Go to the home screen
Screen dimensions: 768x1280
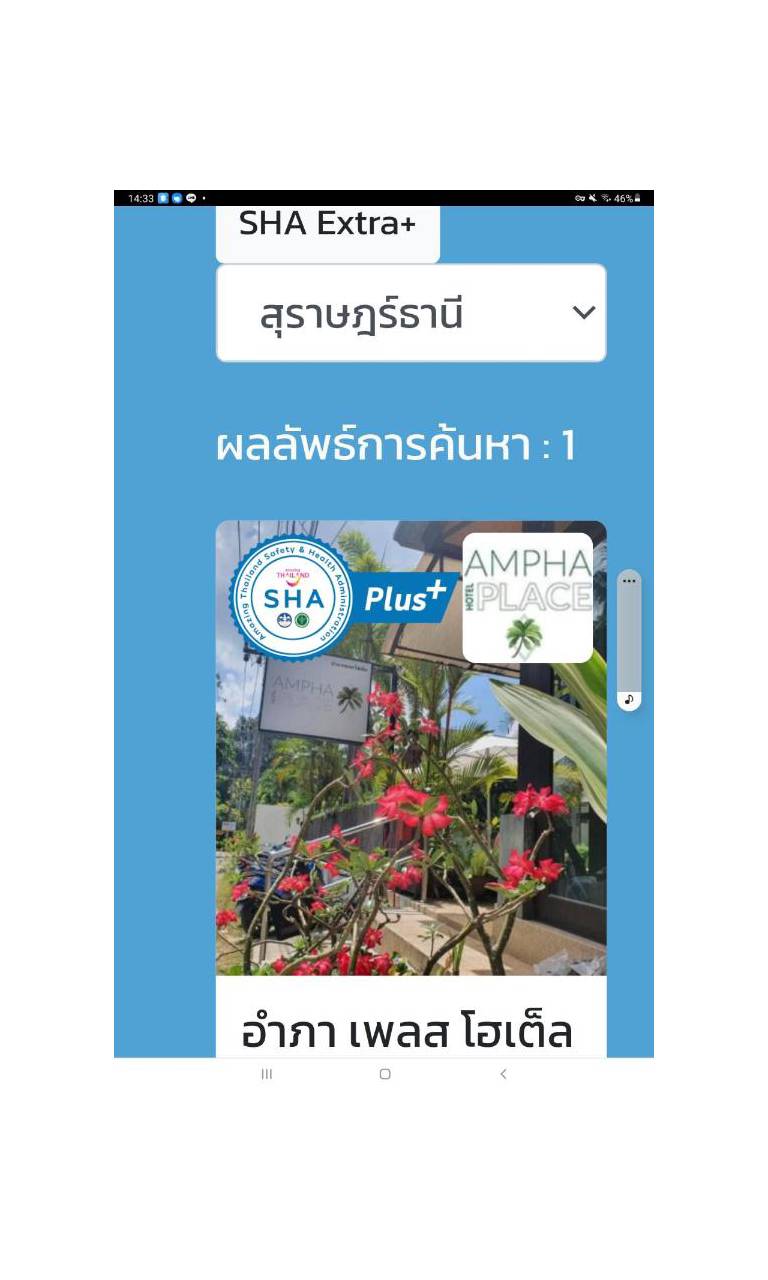(x=385, y=1074)
